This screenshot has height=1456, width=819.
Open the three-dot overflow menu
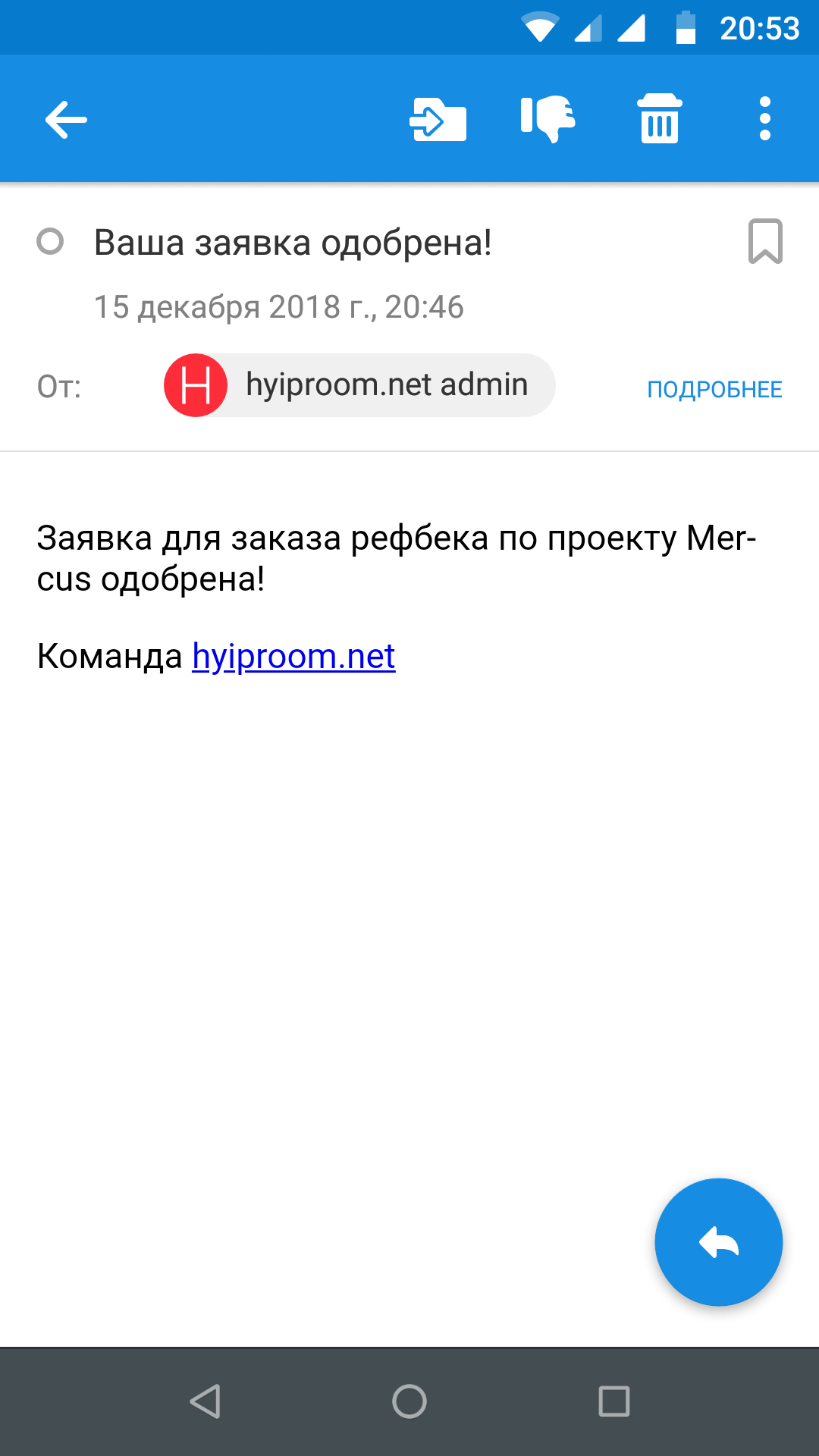pos(764,119)
